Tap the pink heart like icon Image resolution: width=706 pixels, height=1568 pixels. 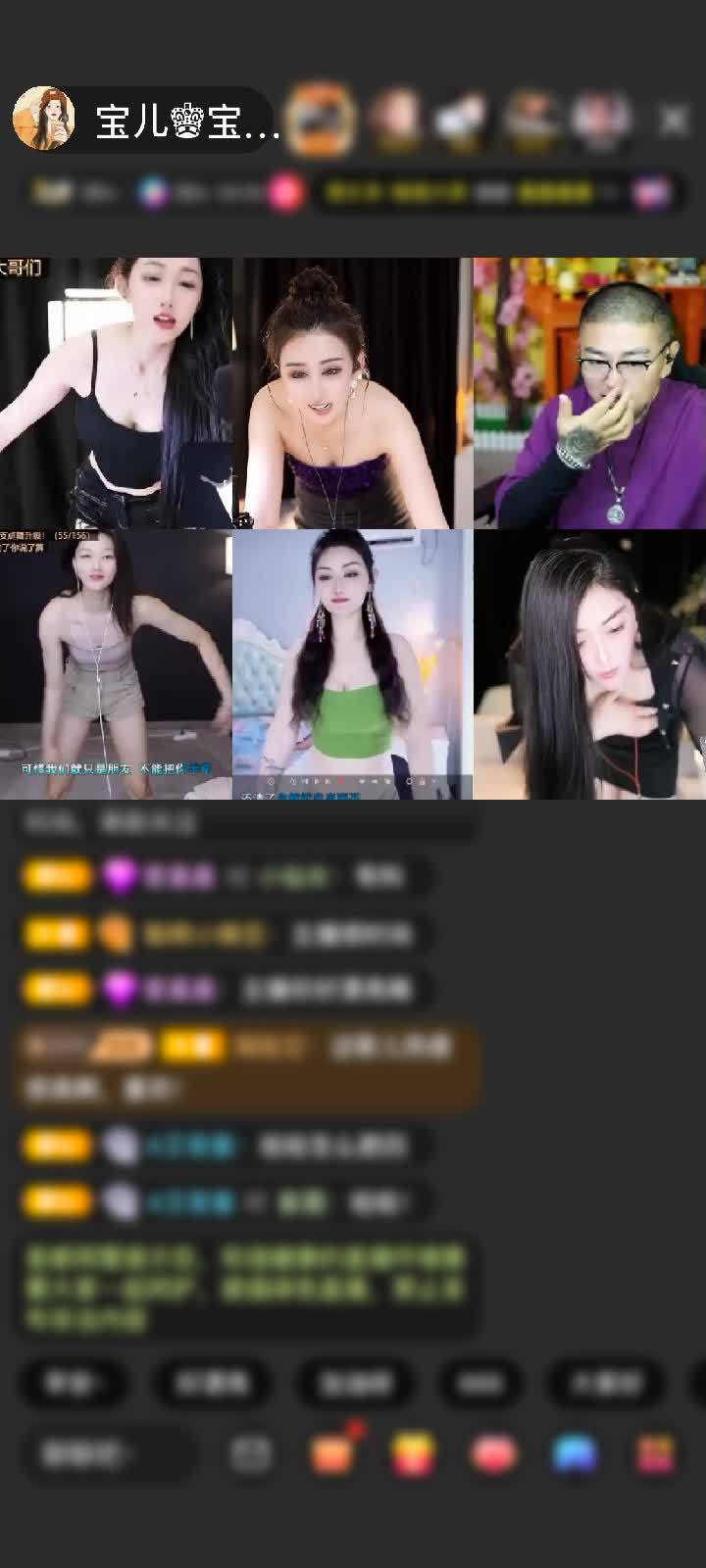pyautogui.click(x=494, y=1453)
